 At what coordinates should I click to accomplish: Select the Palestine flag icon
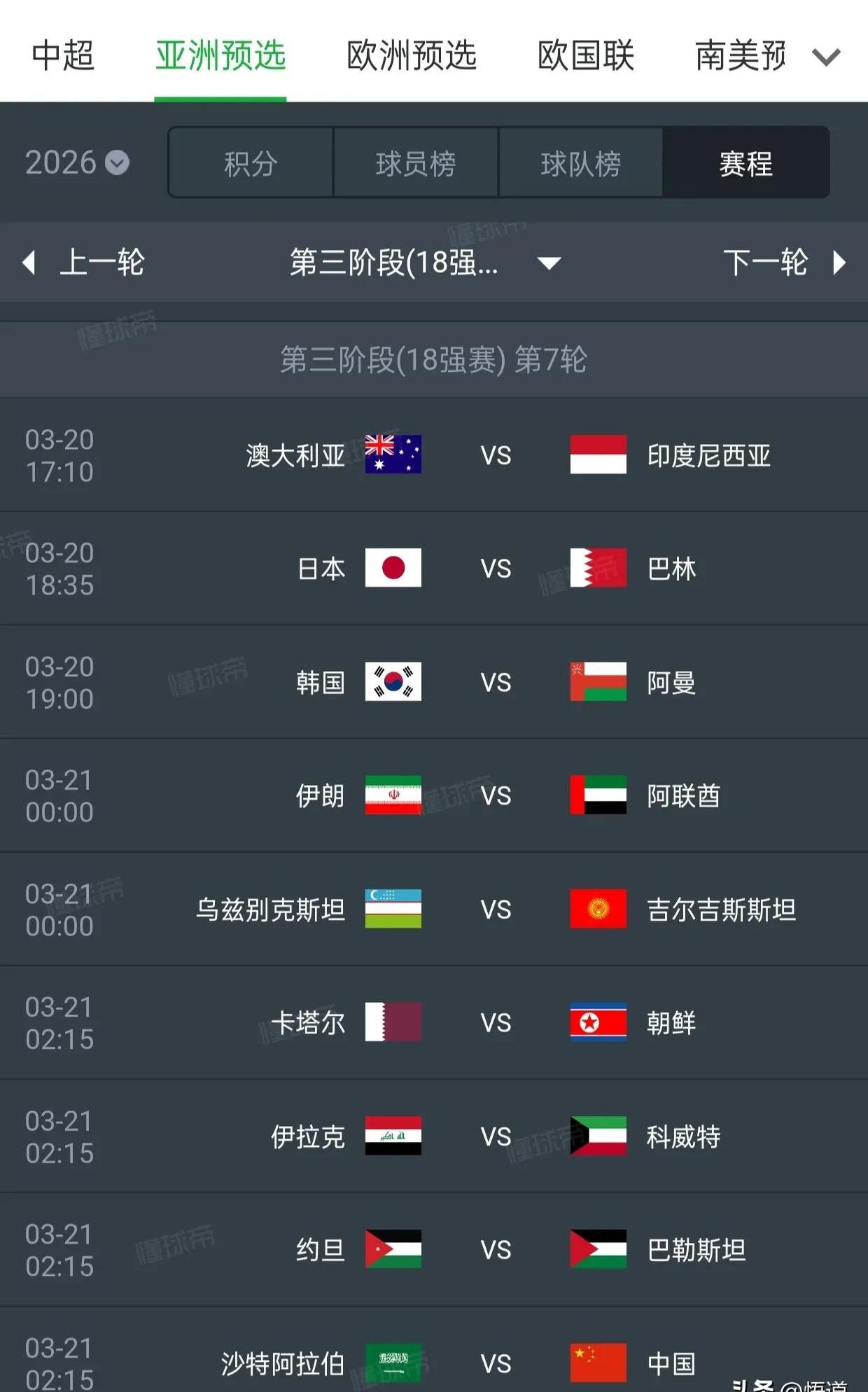(x=597, y=1251)
